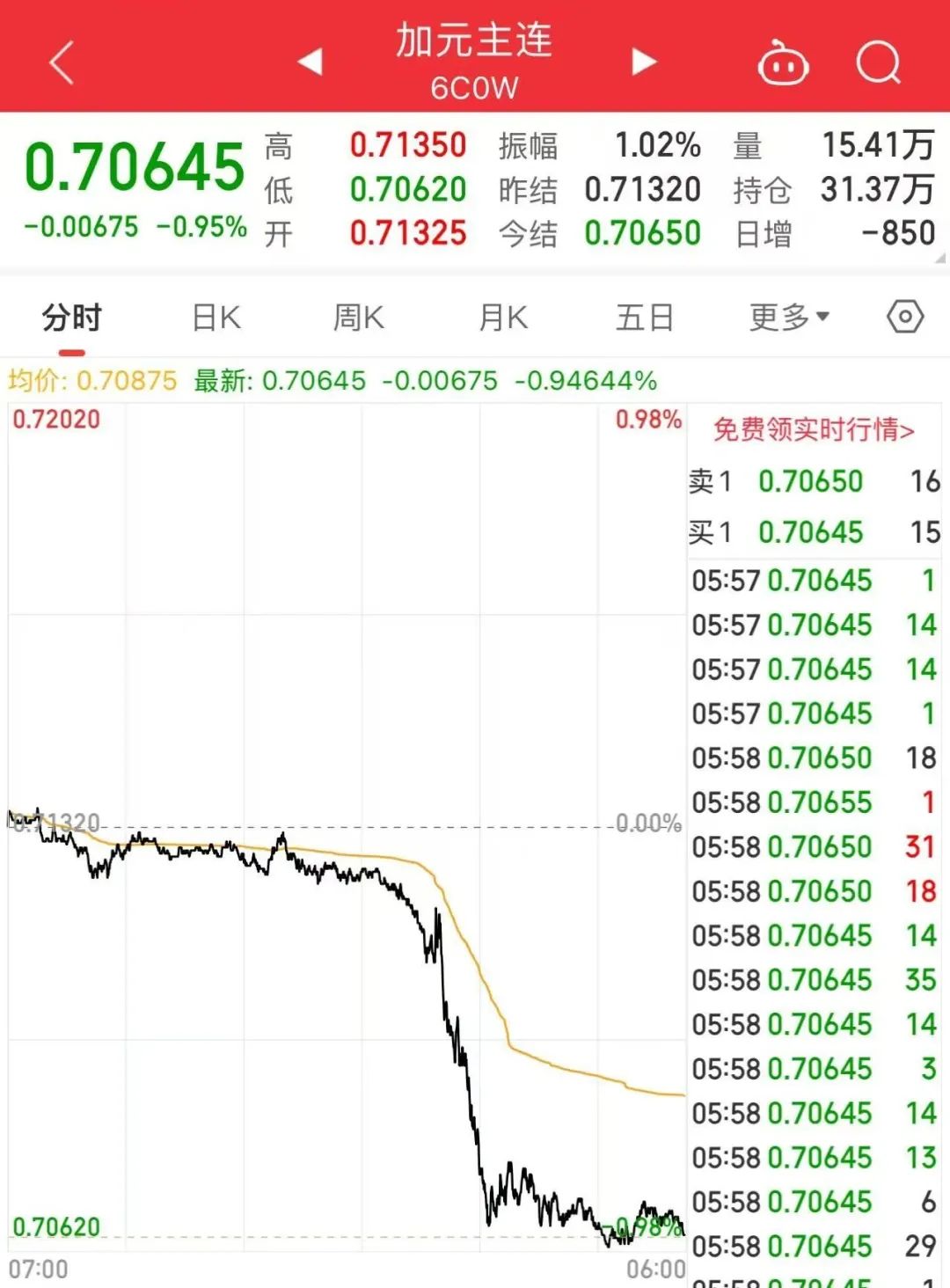Switch to the 日K tab
The image size is (950, 1288).
point(216,318)
